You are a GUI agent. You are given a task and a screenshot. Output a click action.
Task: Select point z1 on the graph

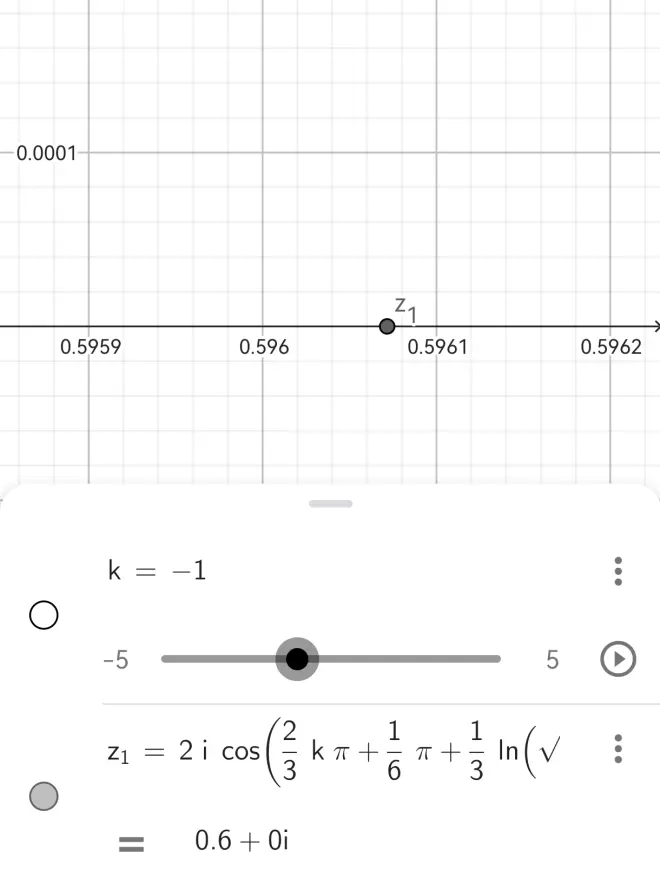(x=387, y=326)
